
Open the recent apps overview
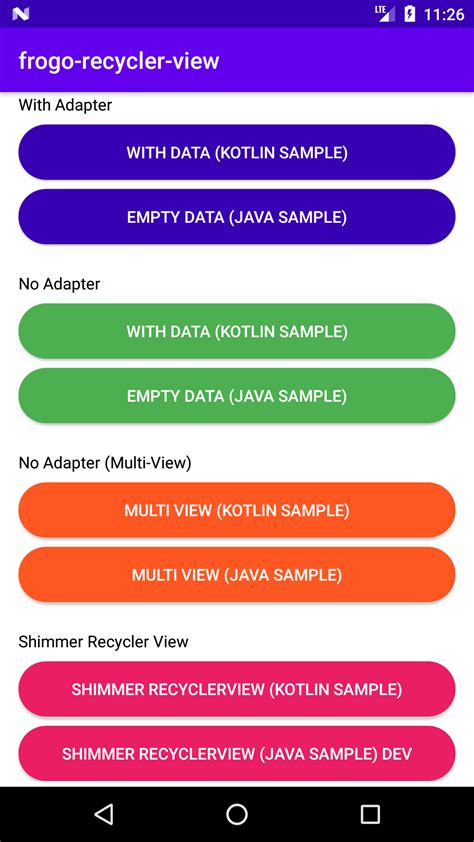click(x=370, y=814)
